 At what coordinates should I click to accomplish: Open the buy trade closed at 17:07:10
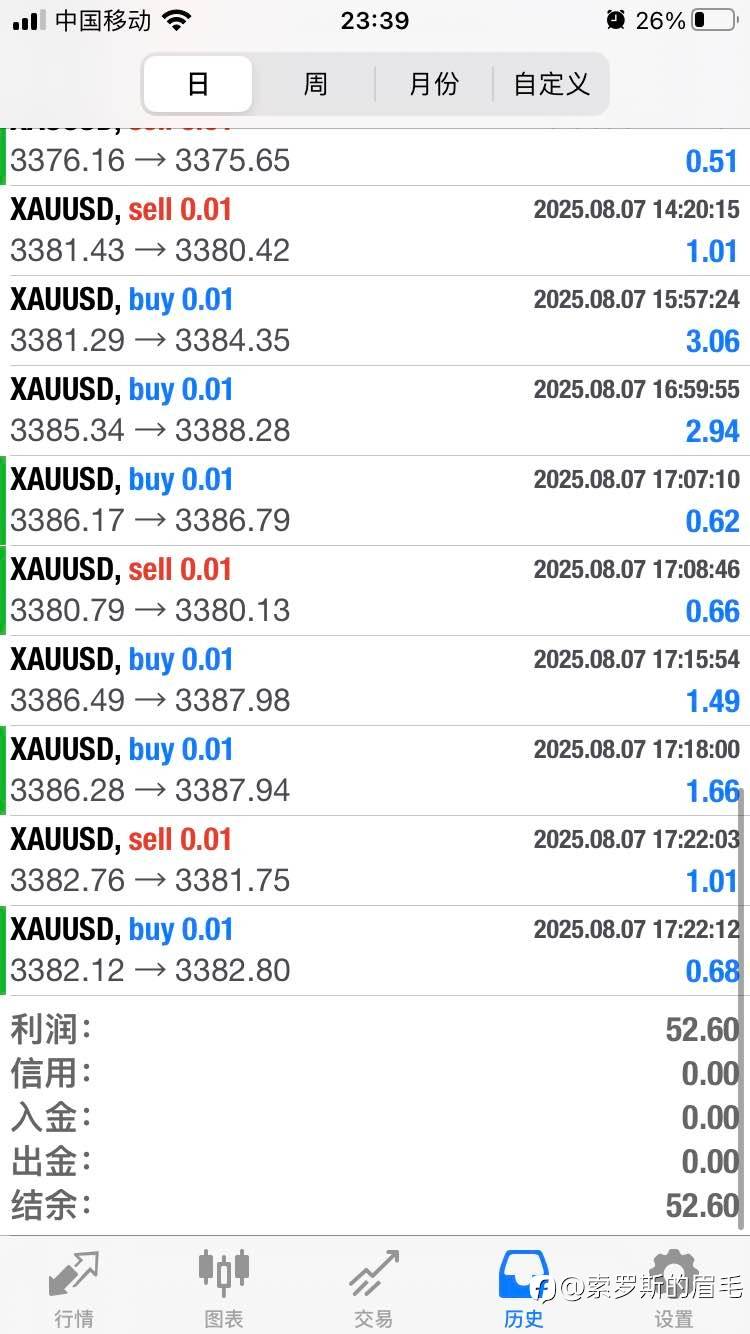[375, 501]
